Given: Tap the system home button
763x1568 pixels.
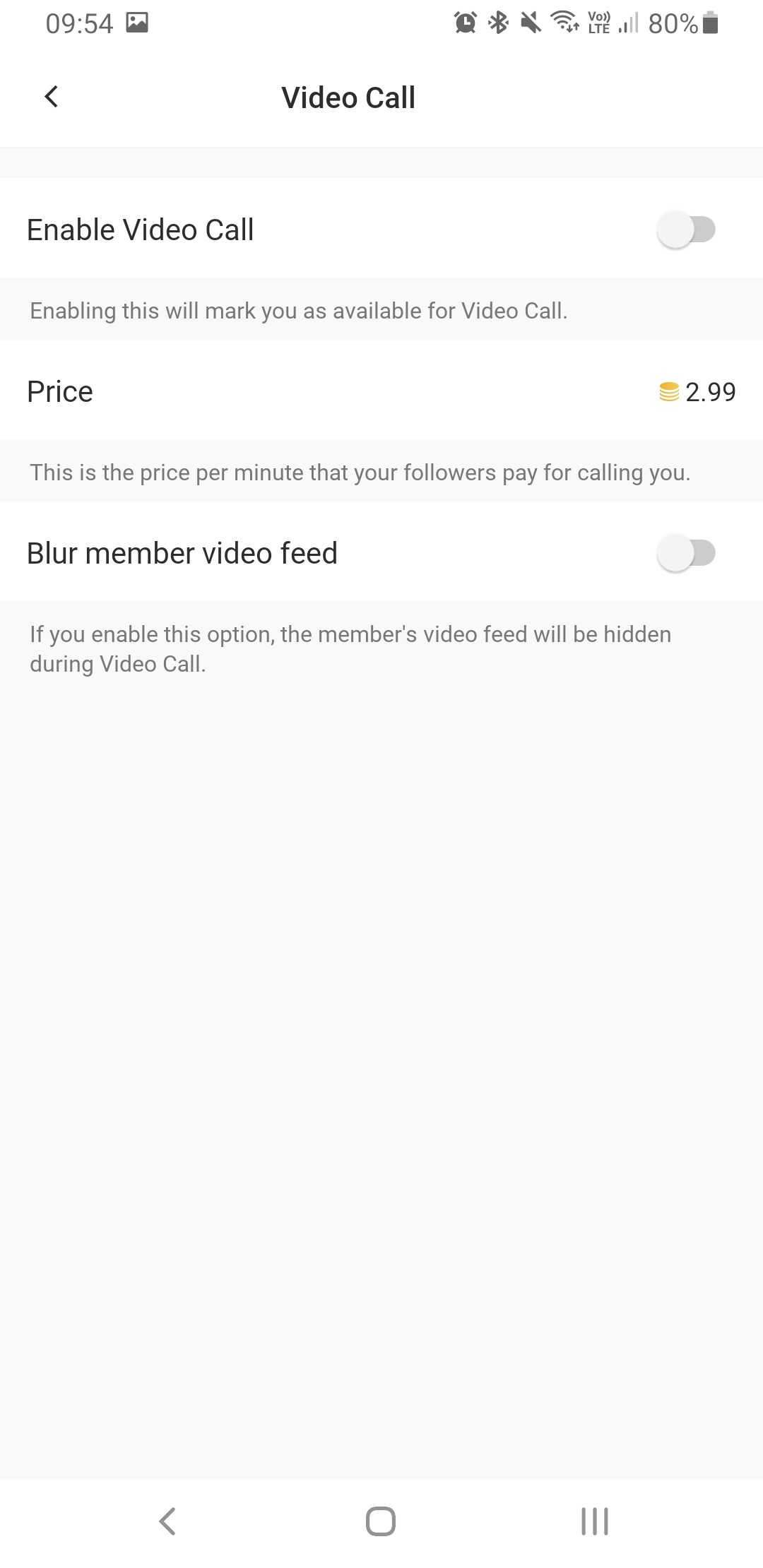Looking at the screenshot, I should tap(381, 1521).
